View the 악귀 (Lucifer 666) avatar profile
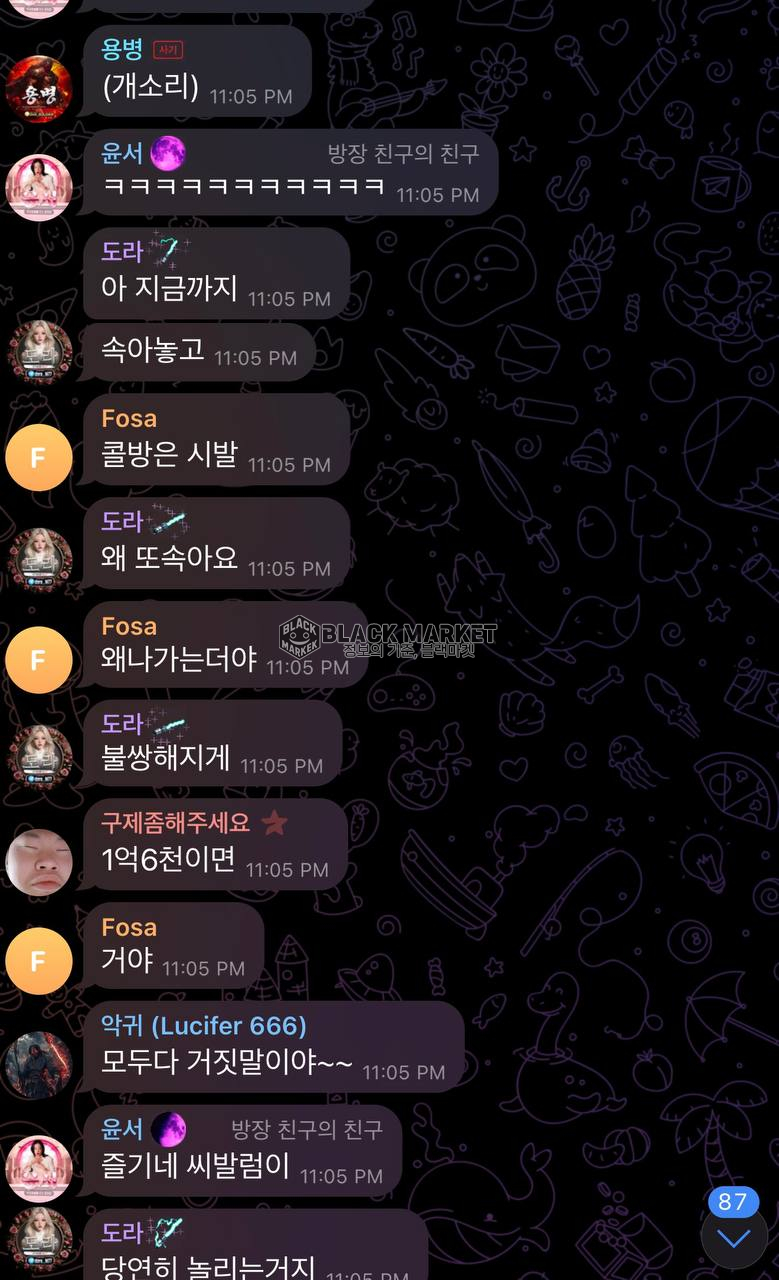Screen dimensions: 779x1280 [39, 1065]
